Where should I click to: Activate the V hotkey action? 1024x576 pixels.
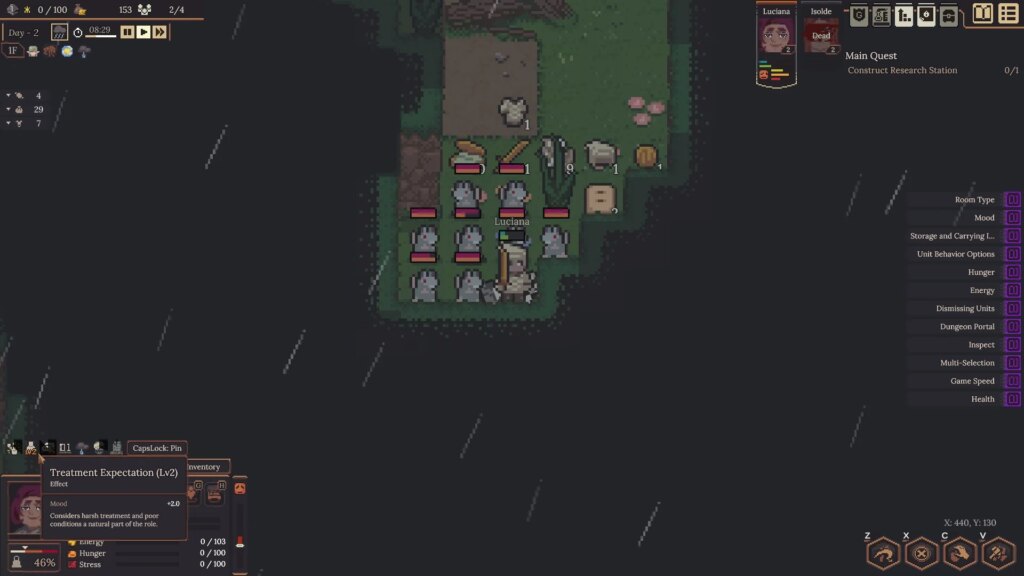(x=999, y=554)
